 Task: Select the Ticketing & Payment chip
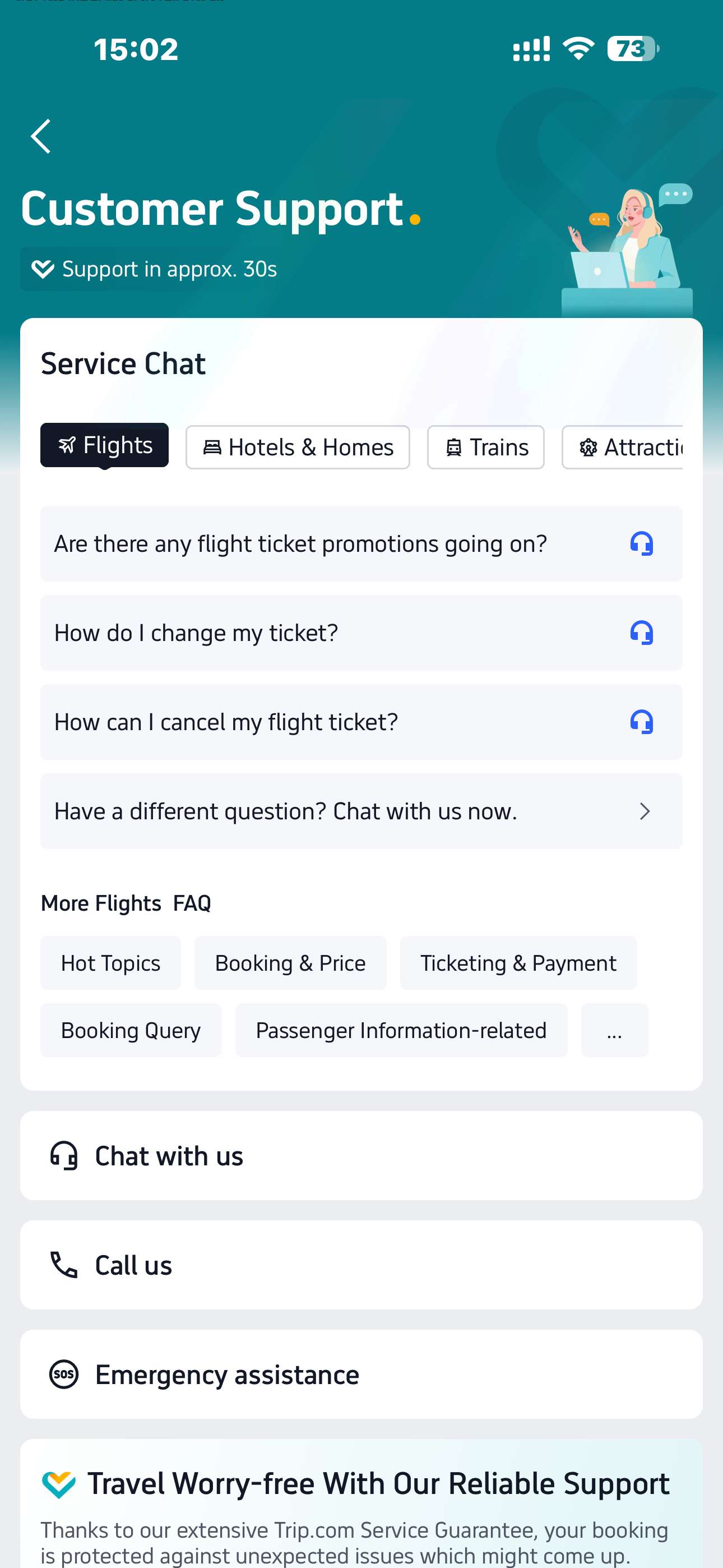pos(518,962)
